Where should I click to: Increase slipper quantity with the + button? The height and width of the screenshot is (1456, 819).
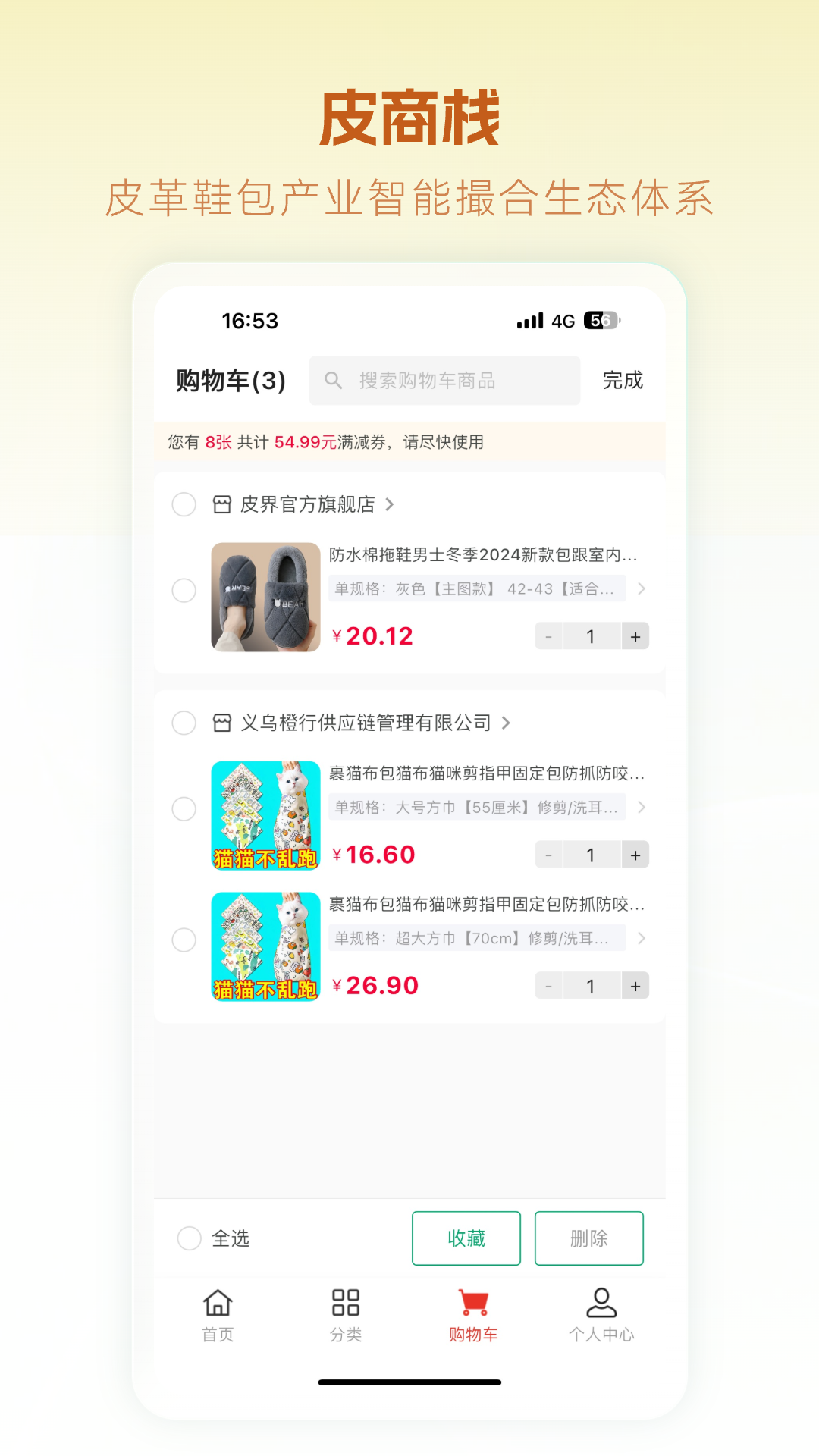[635, 636]
